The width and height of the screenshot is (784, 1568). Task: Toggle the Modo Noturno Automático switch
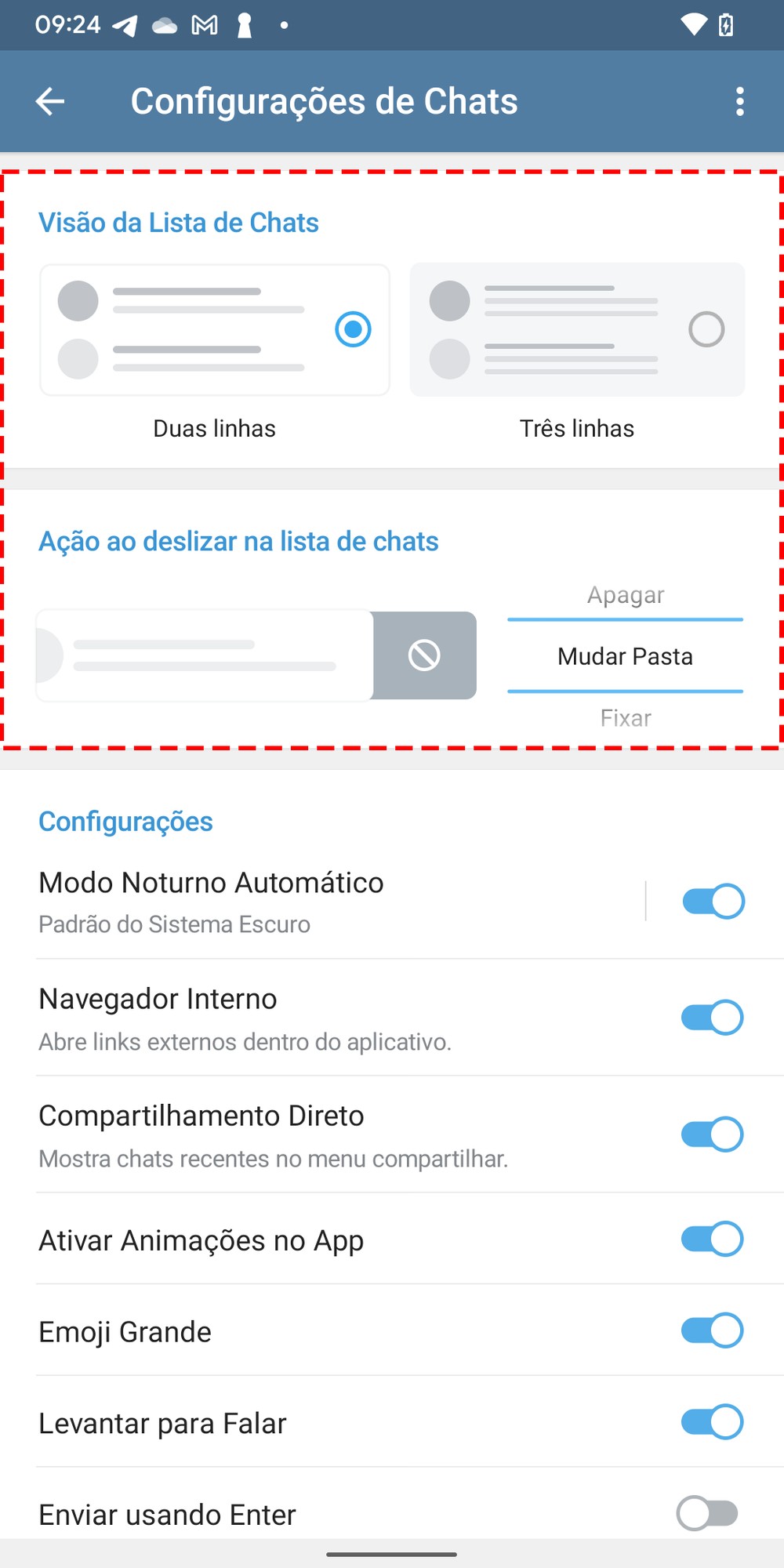[713, 901]
